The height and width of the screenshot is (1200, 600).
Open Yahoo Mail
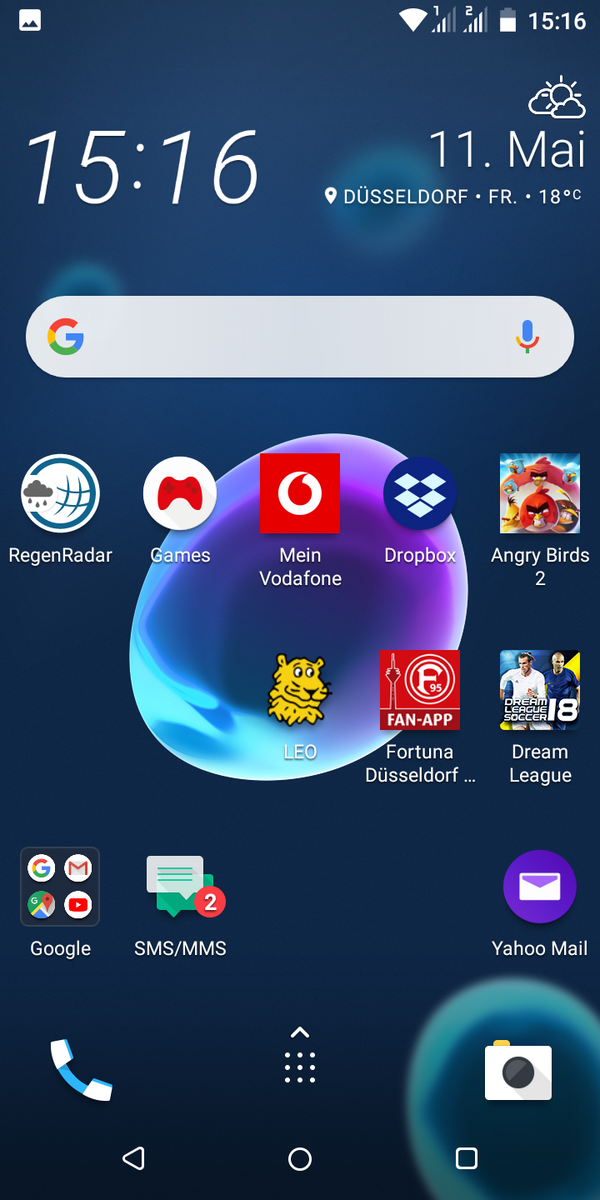540,887
